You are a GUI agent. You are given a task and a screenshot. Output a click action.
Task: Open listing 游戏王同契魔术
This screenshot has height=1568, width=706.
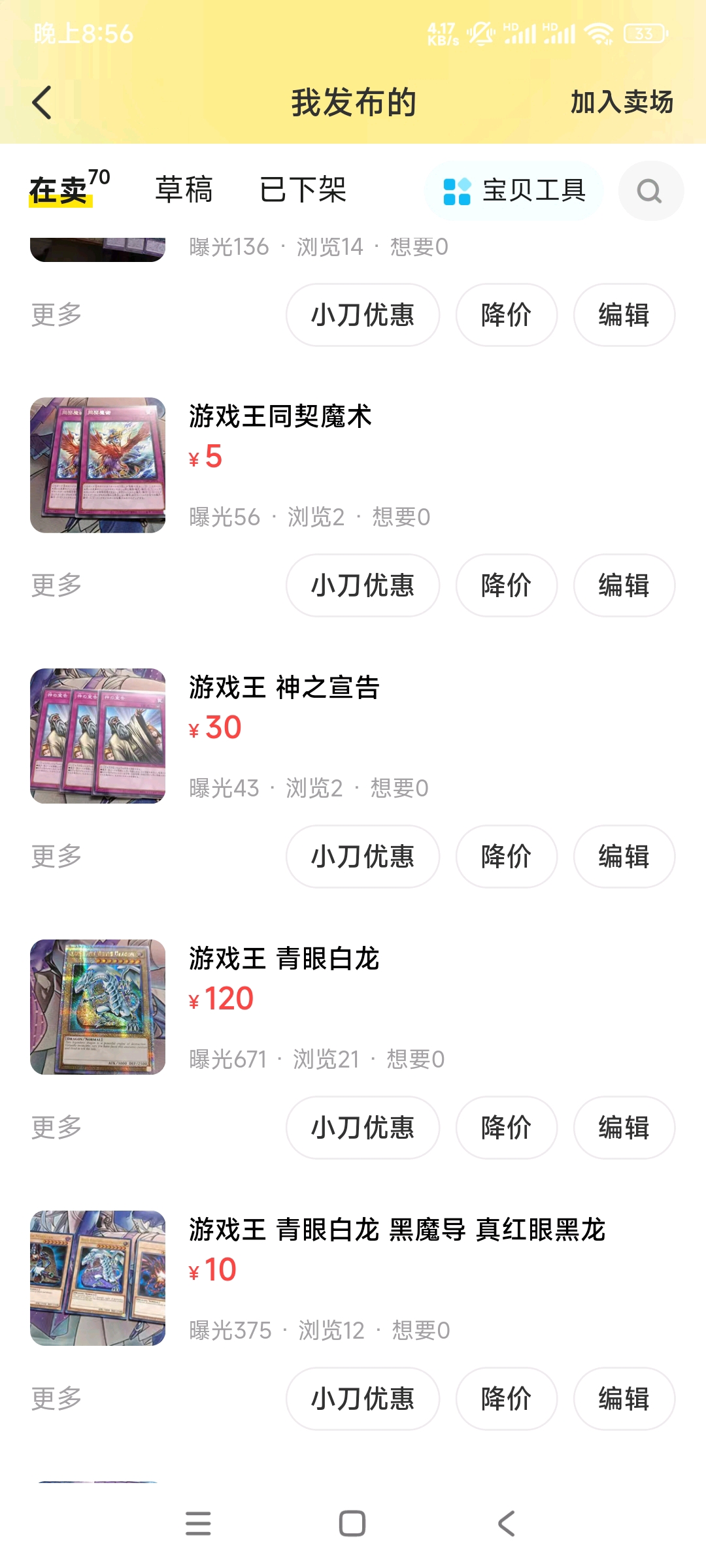pyautogui.click(x=353, y=465)
